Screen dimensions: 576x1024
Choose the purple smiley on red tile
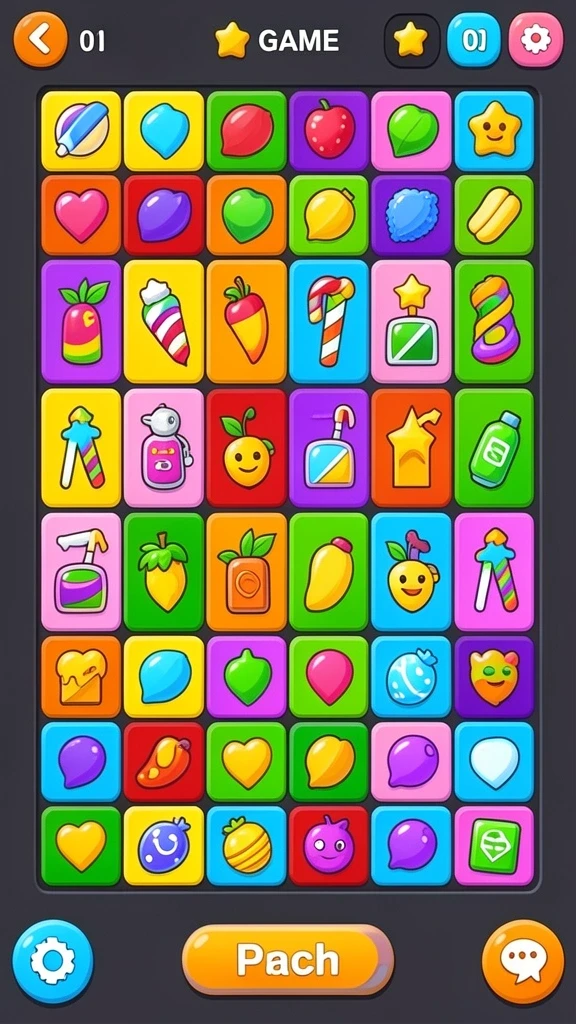[329, 846]
